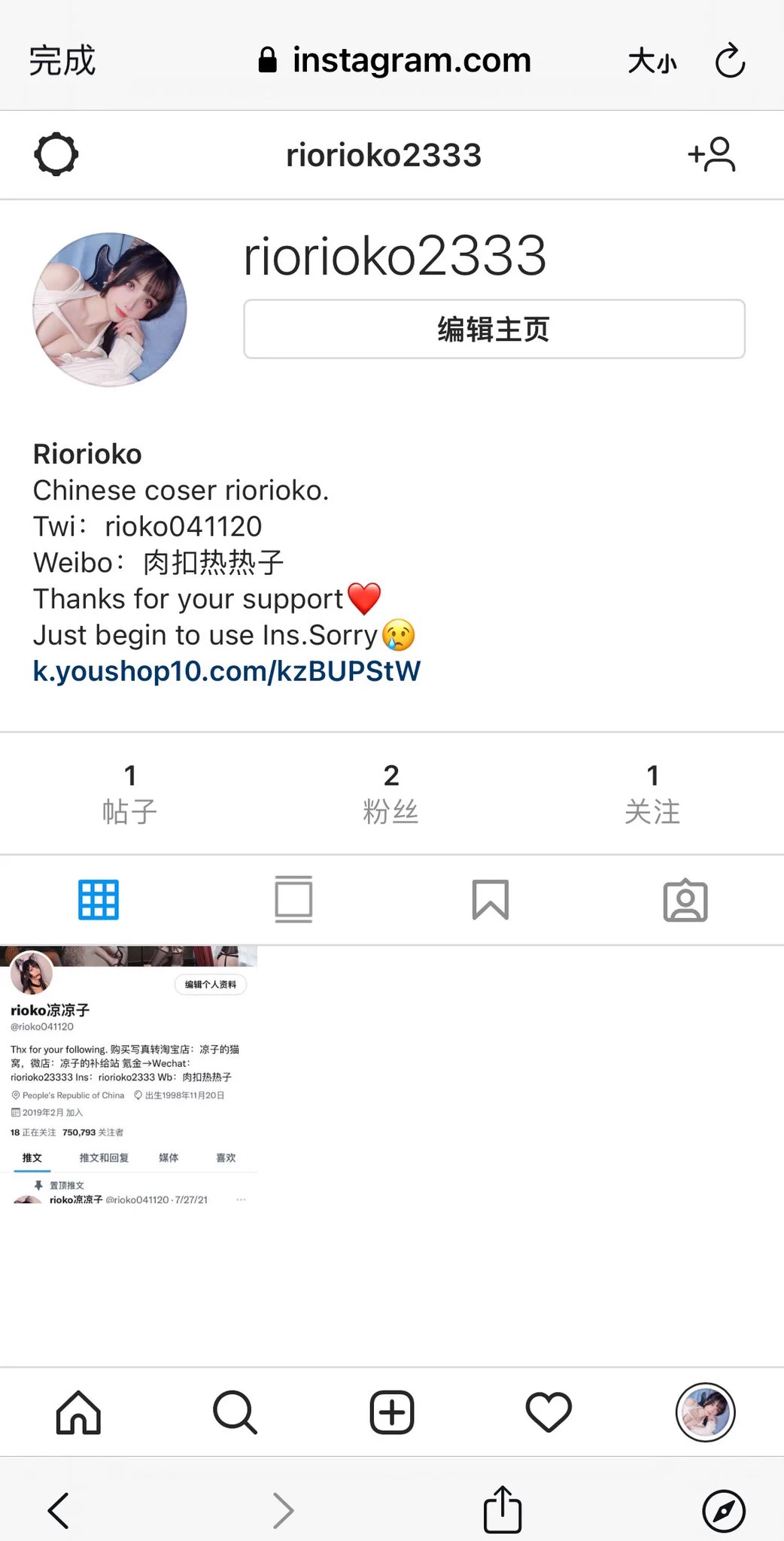
Task: Adjust text size with 大小 button
Action: tap(652, 61)
